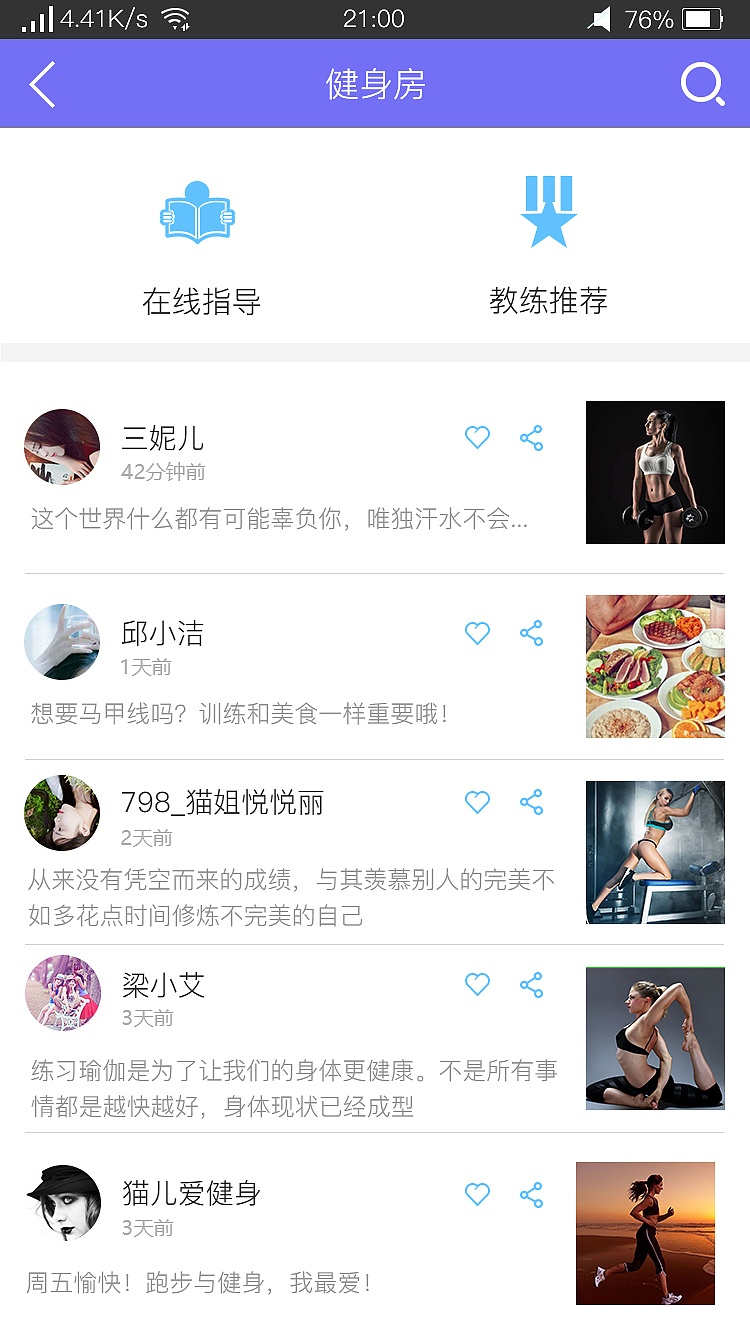Share 三妮儿's post
The height and width of the screenshot is (1334, 750).
click(x=531, y=437)
